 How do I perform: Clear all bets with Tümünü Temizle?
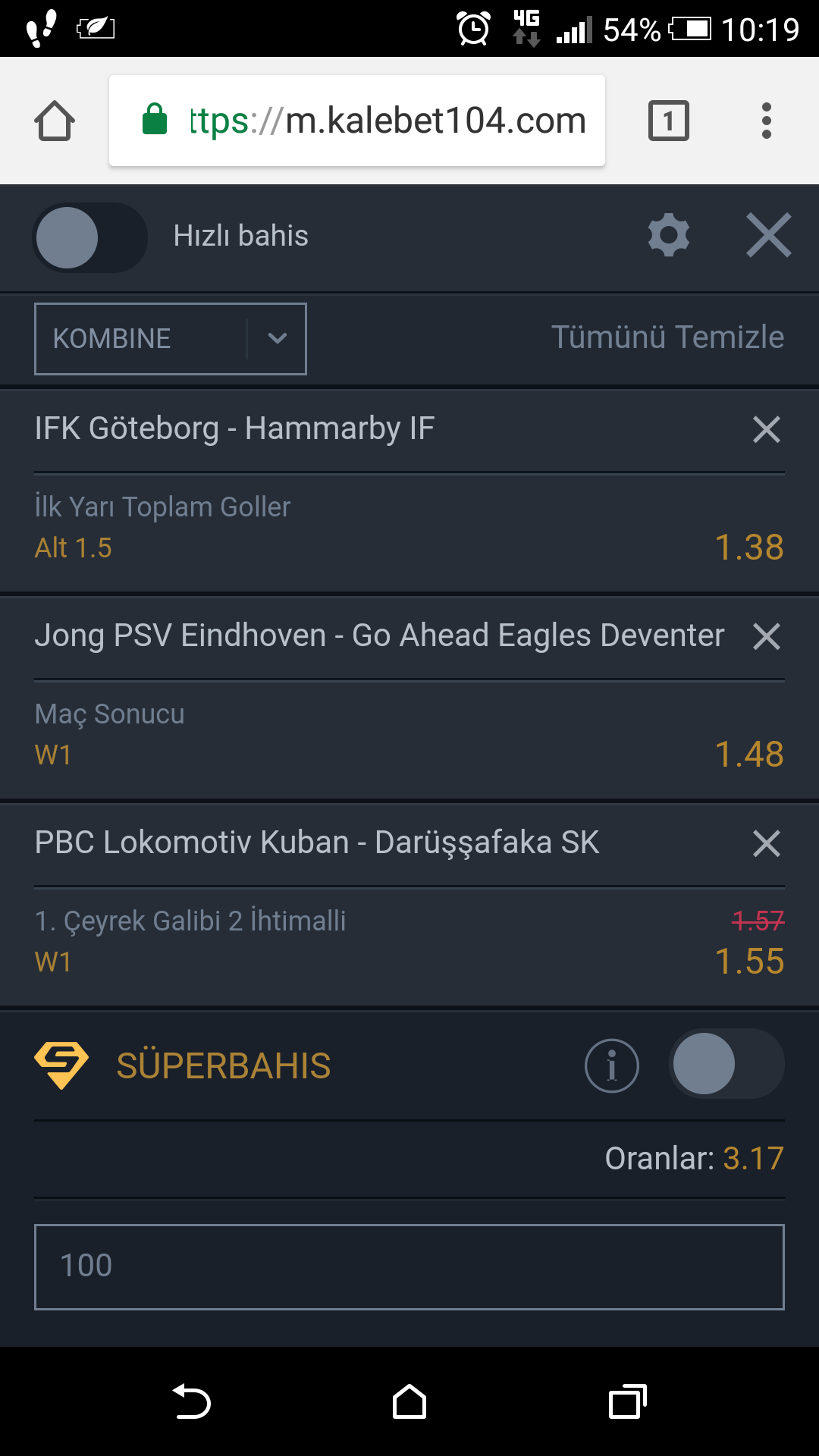click(x=667, y=337)
